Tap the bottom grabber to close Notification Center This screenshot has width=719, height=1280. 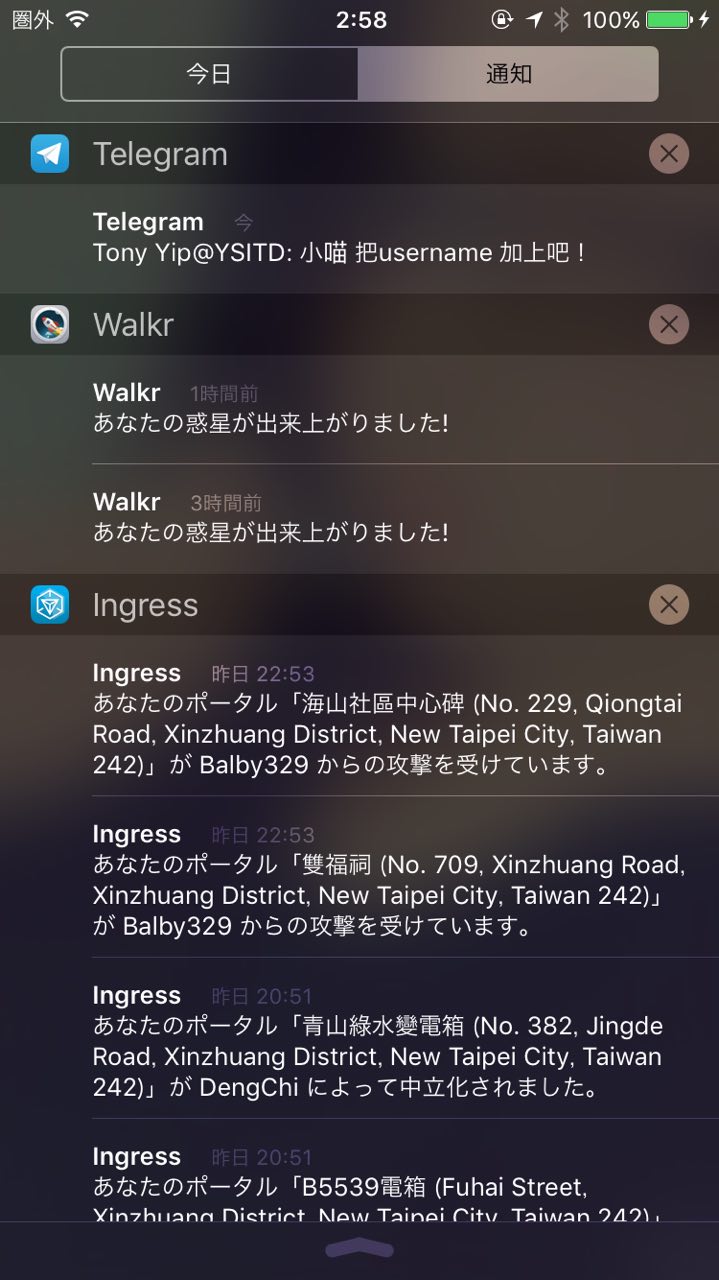click(x=359, y=1249)
